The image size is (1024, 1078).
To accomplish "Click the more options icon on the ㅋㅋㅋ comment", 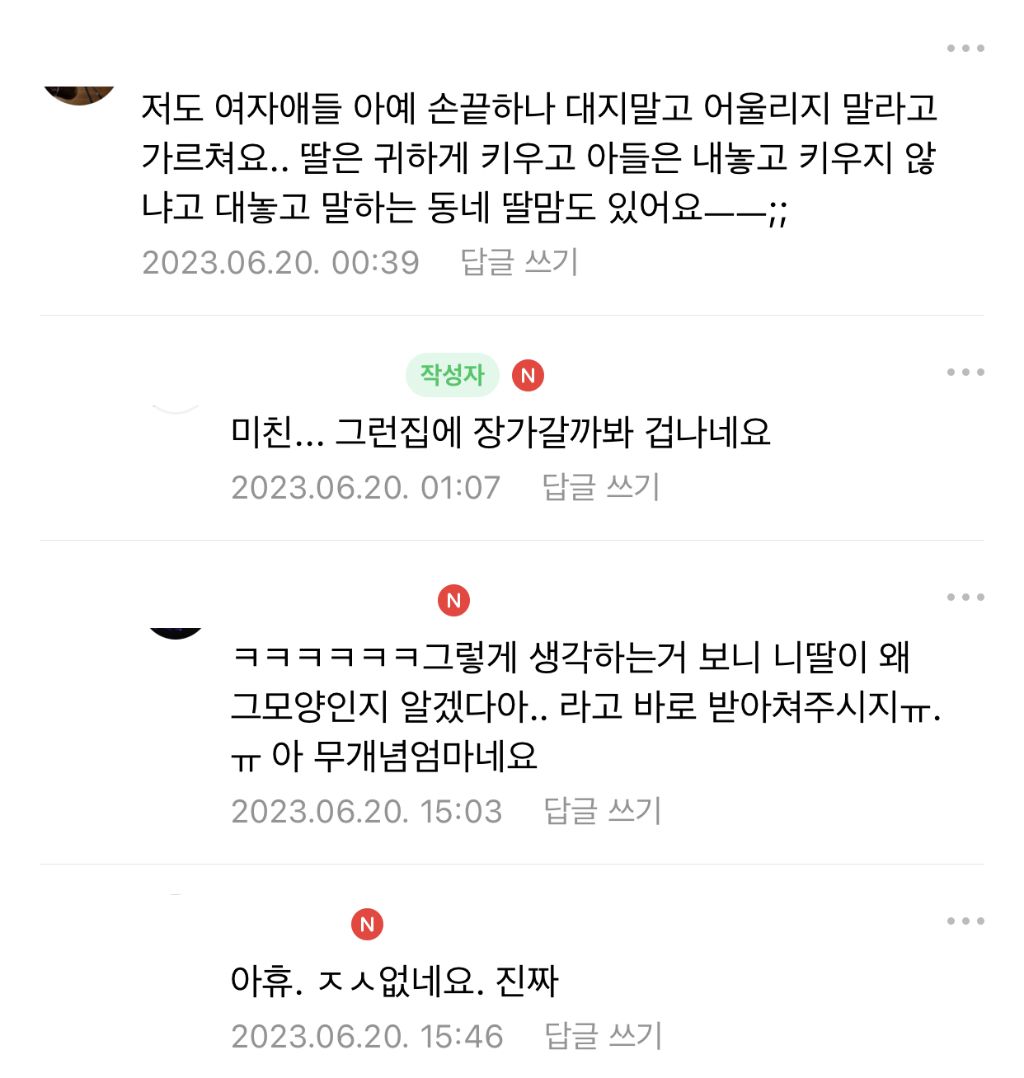I will (965, 596).
